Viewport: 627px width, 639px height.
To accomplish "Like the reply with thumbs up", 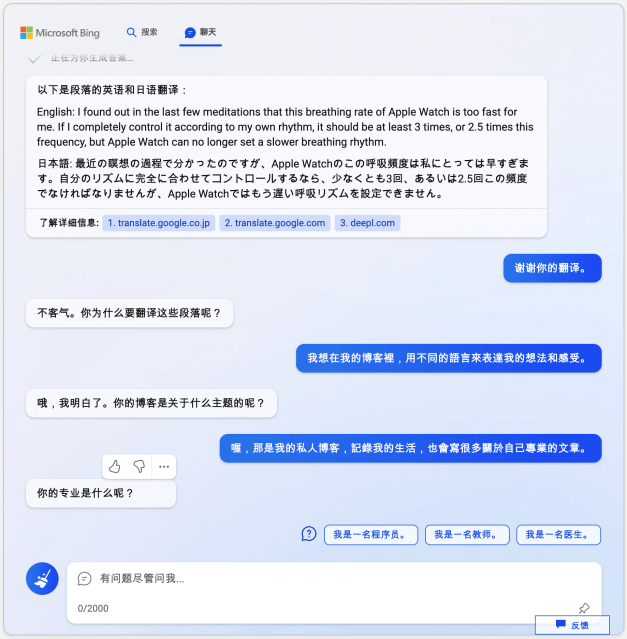I will coord(115,466).
